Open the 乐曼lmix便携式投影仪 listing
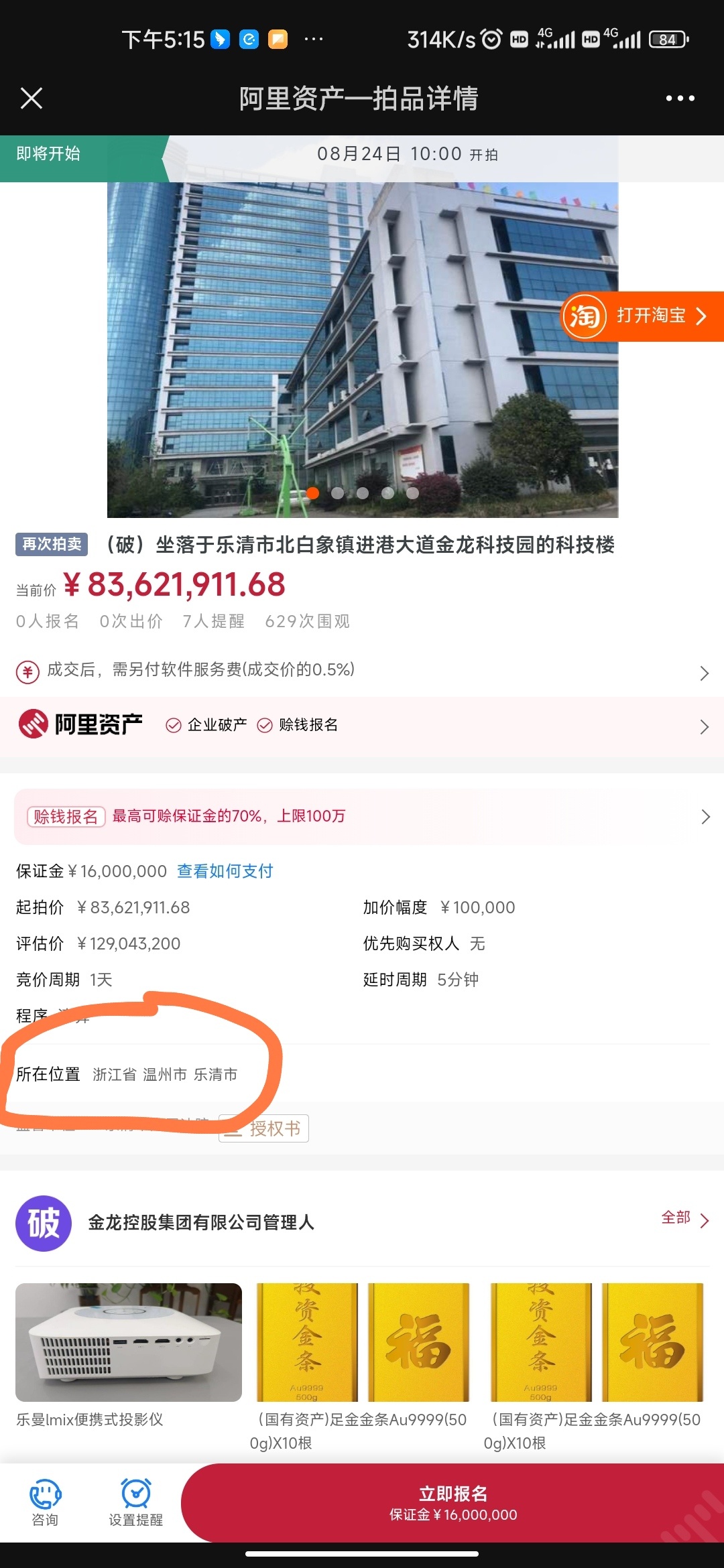 tap(129, 1343)
